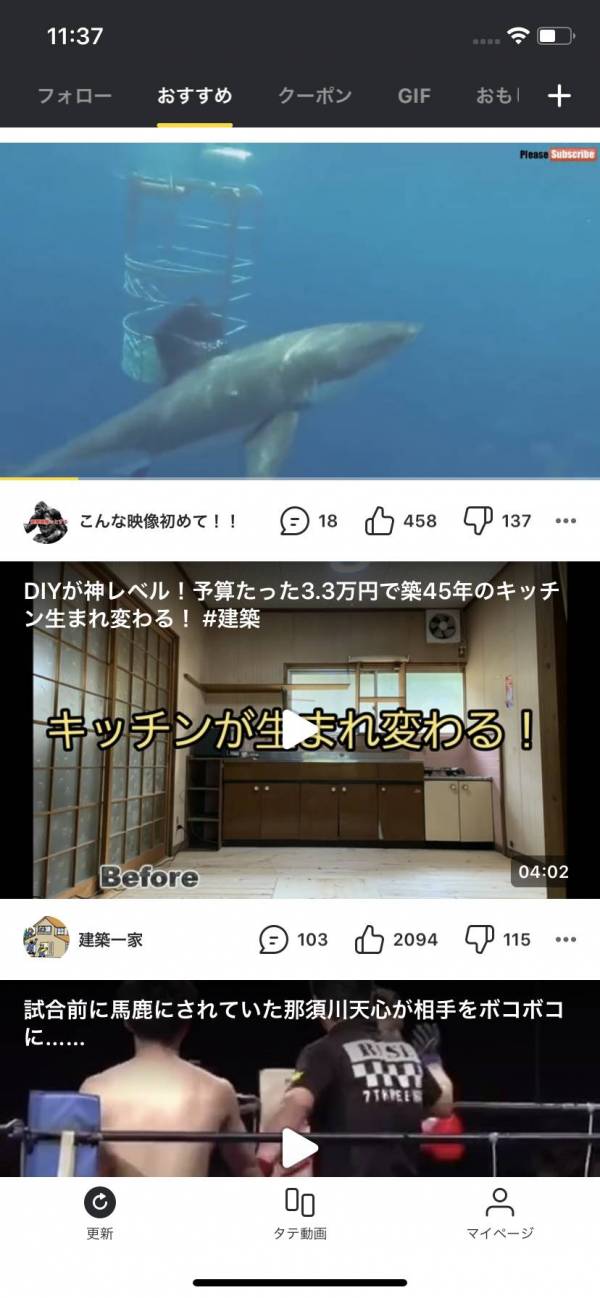The height and width of the screenshot is (1298, 600).
Task: Switch to the フォロー tab
Action: [74, 97]
